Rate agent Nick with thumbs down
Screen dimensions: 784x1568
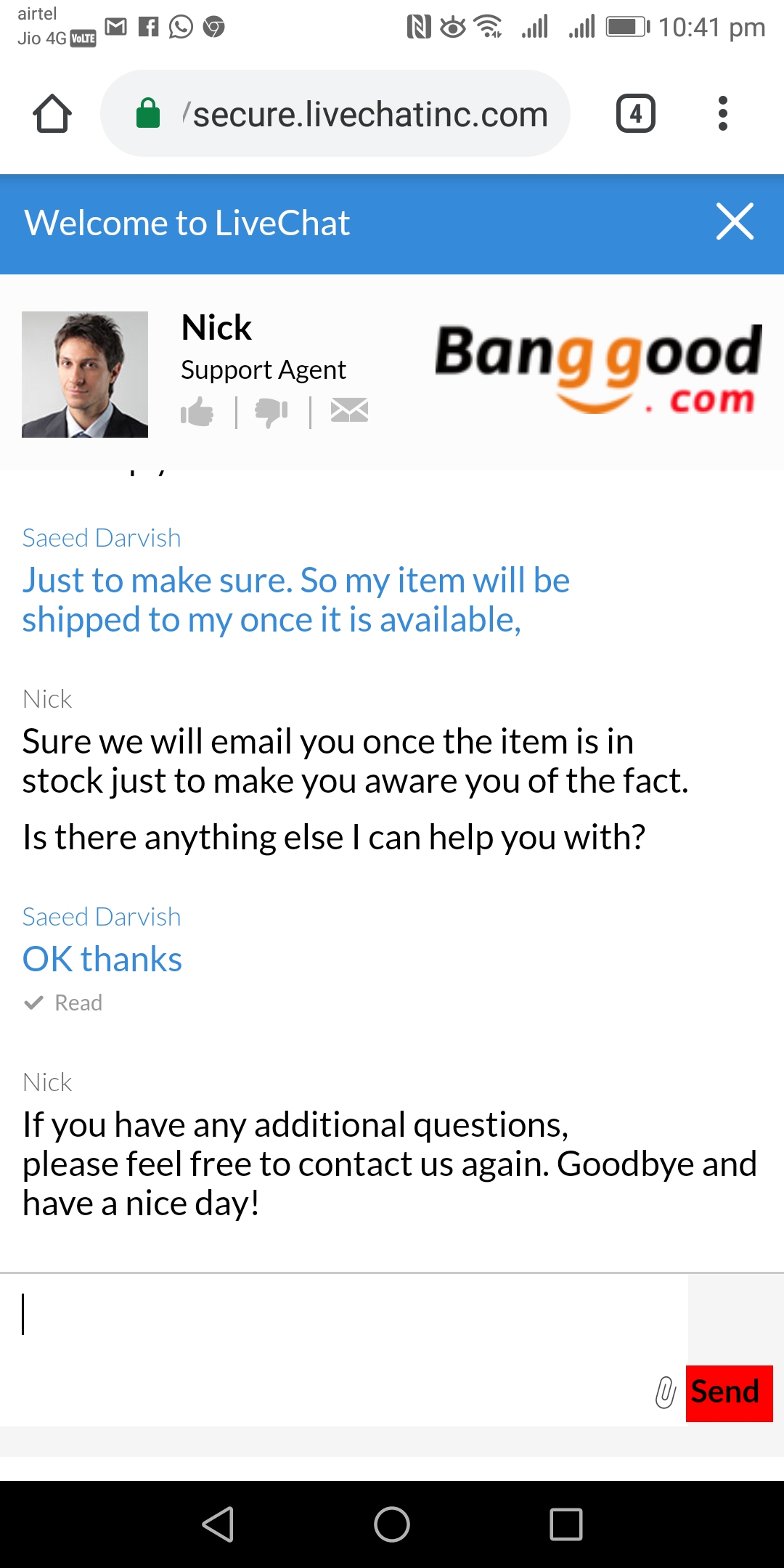pyautogui.click(x=271, y=412)
